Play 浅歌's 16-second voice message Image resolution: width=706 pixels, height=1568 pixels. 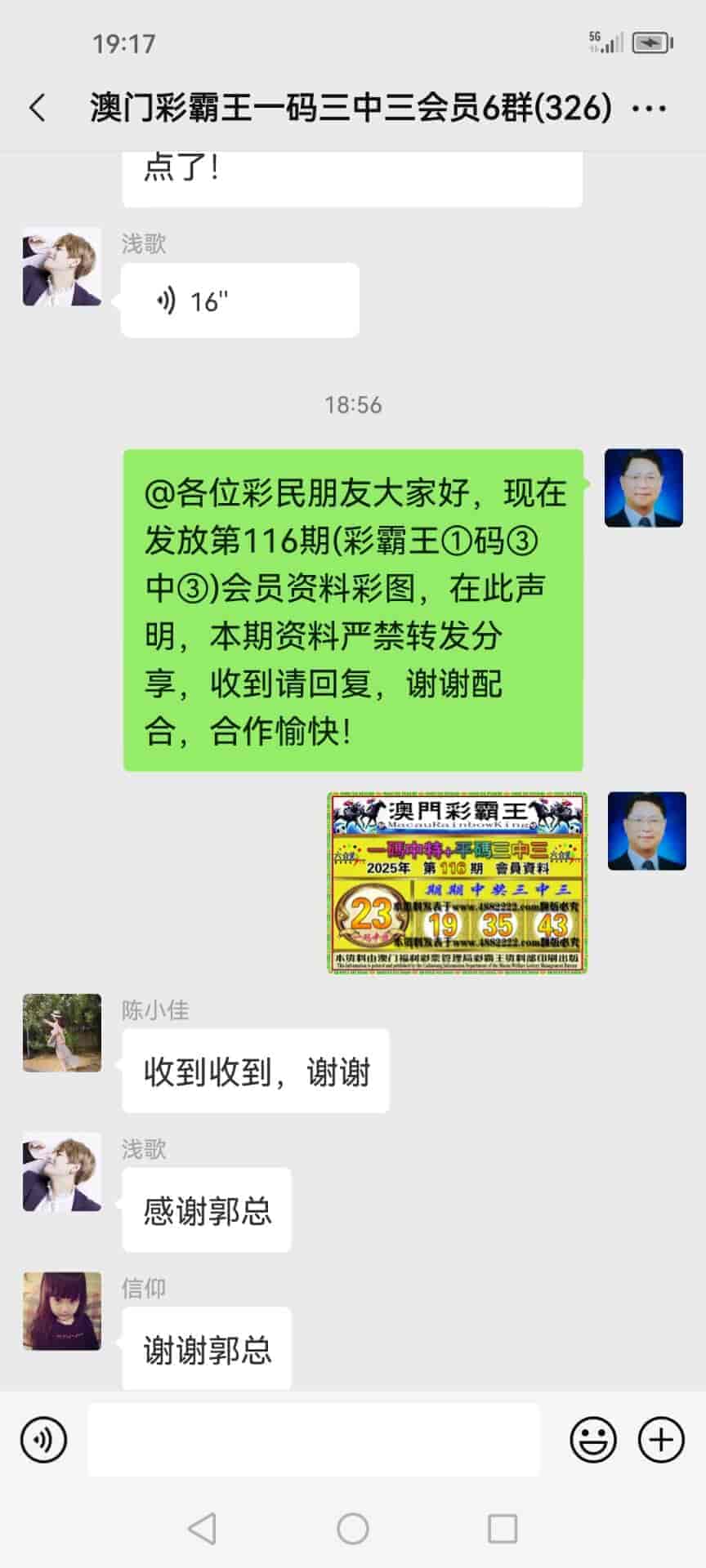pos(239,301)
